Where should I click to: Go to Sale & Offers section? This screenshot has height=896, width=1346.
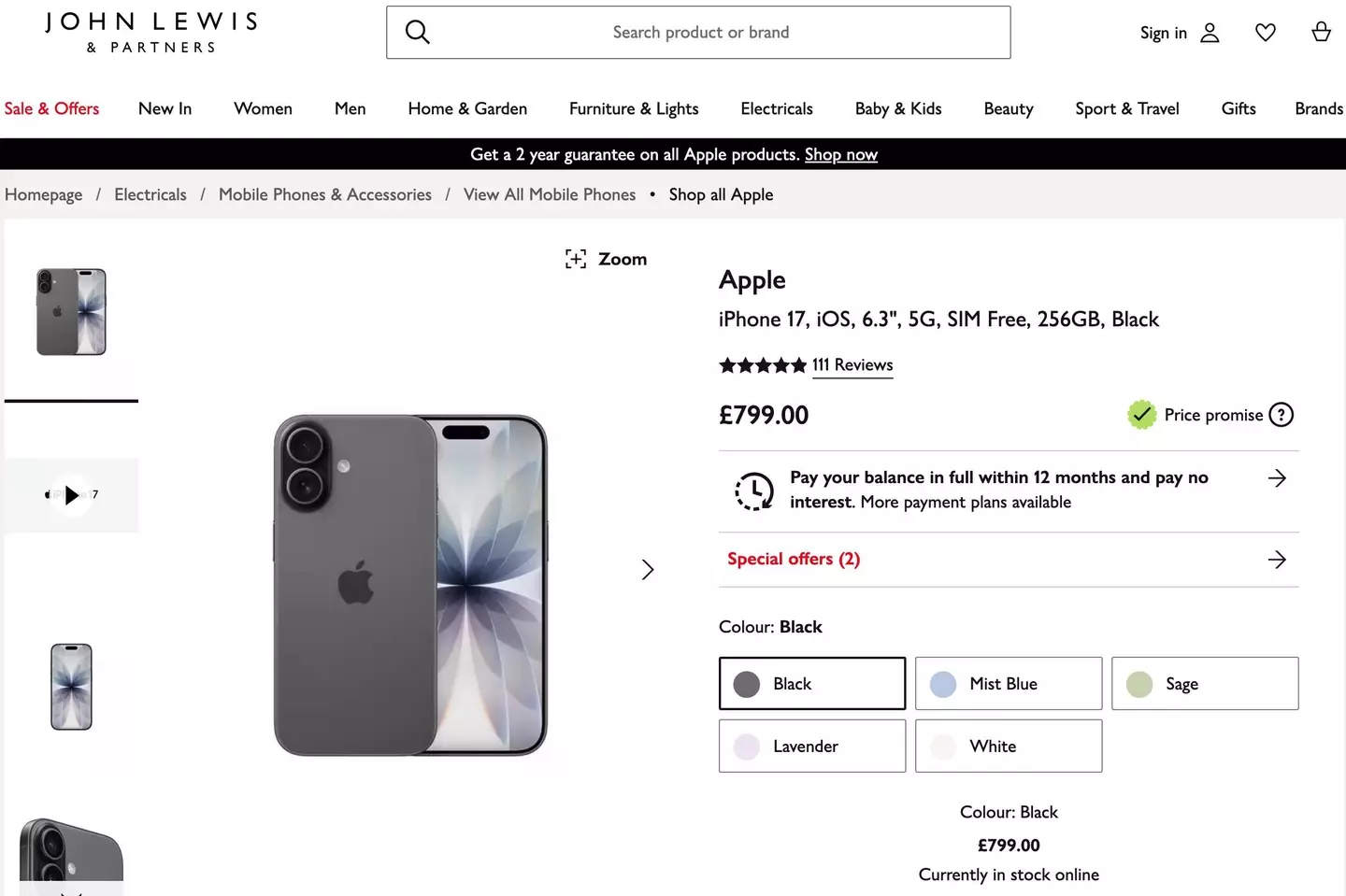51,108
